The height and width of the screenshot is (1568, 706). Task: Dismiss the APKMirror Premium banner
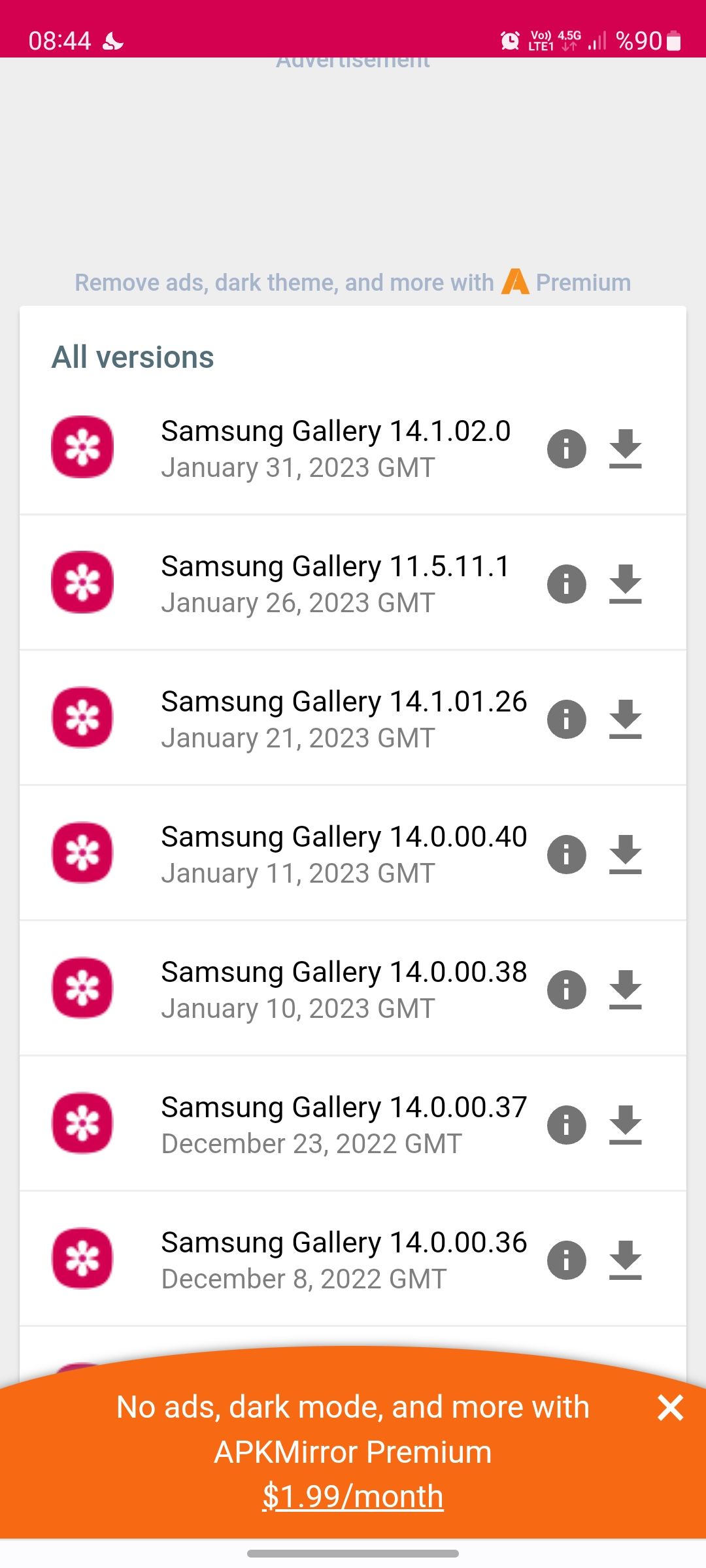coord(671,1408)
